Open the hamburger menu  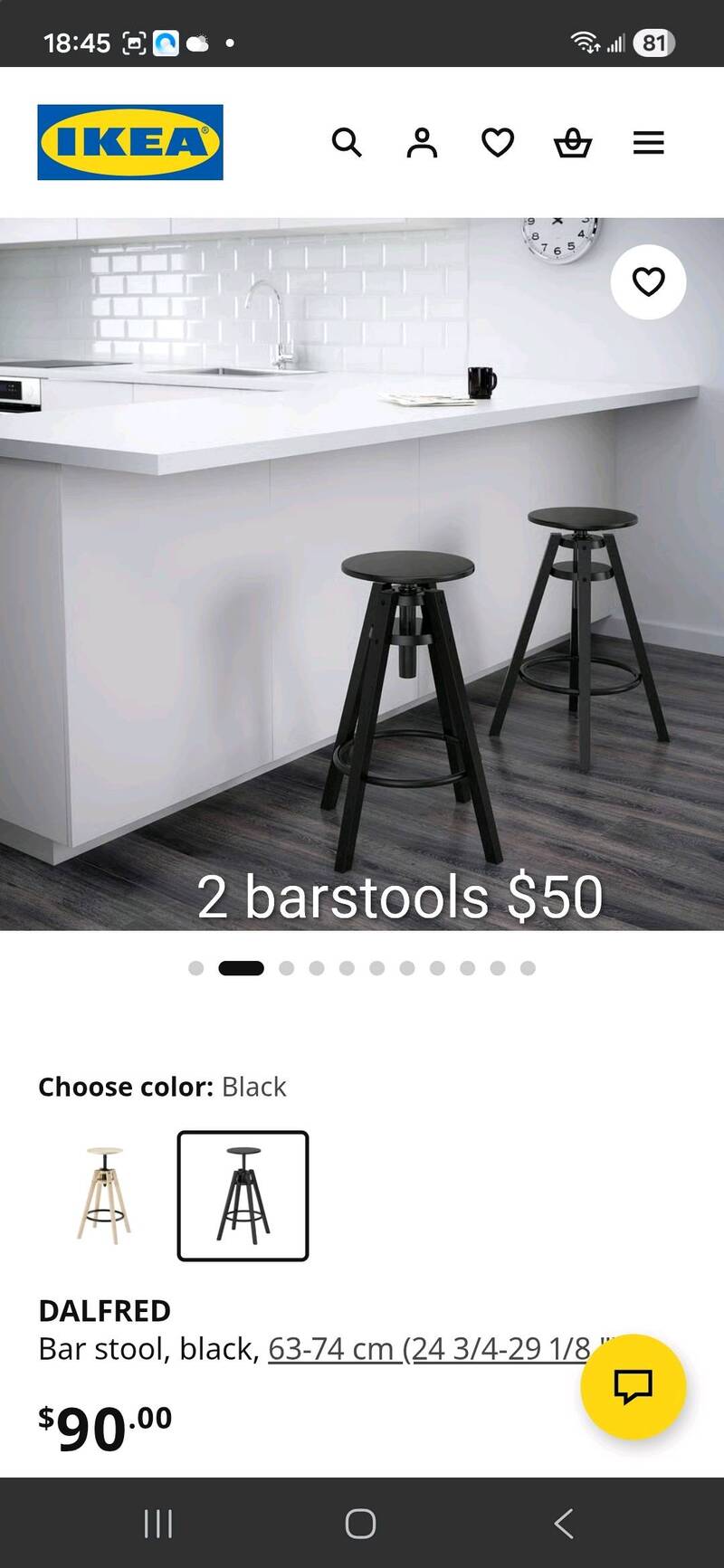point(648,142)
